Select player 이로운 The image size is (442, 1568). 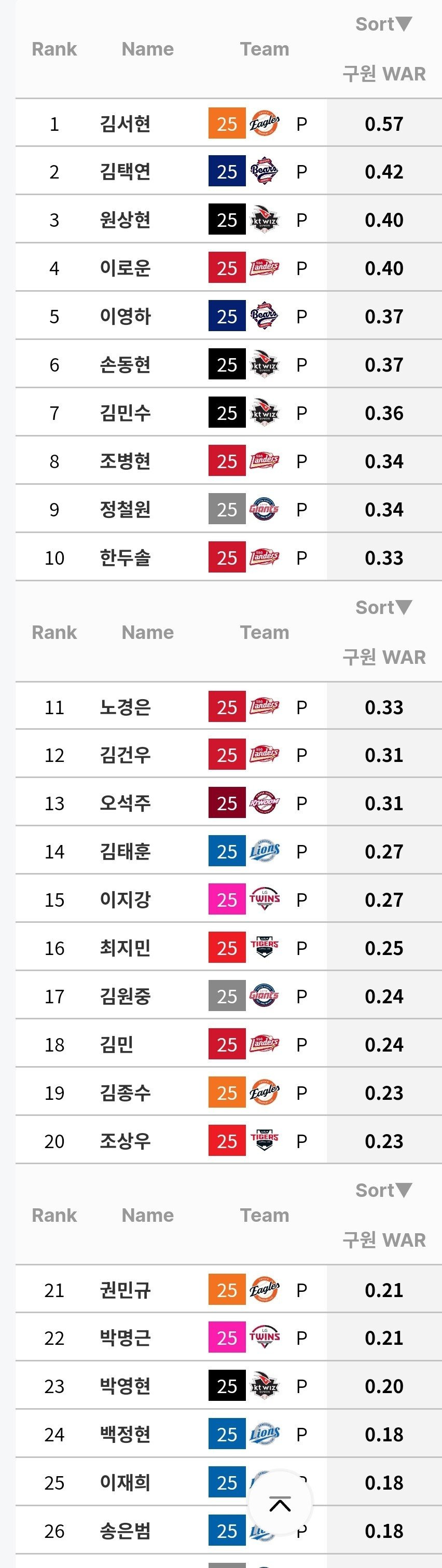[126, 268]
